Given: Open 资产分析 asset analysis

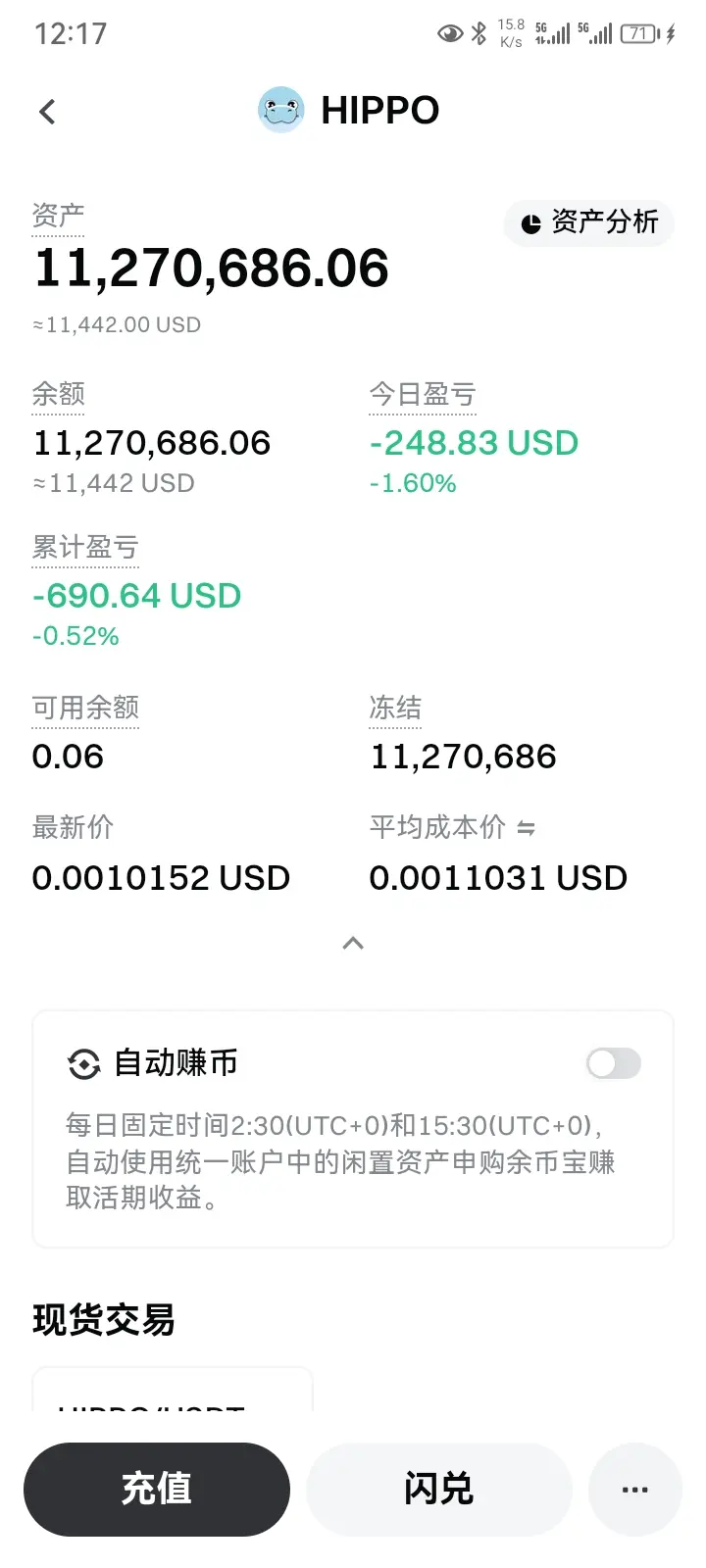Looking at the screenshot, I should pyautogui.click(x=589, y=222).
